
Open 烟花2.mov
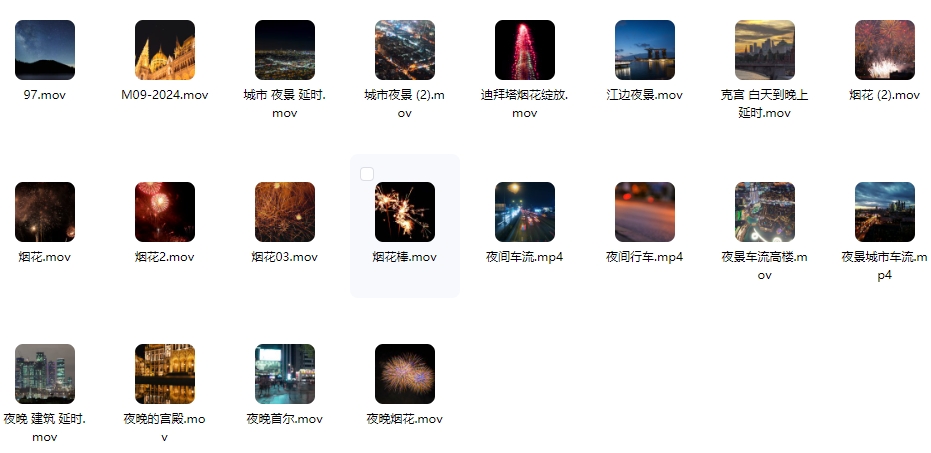[x=165, y=212]
